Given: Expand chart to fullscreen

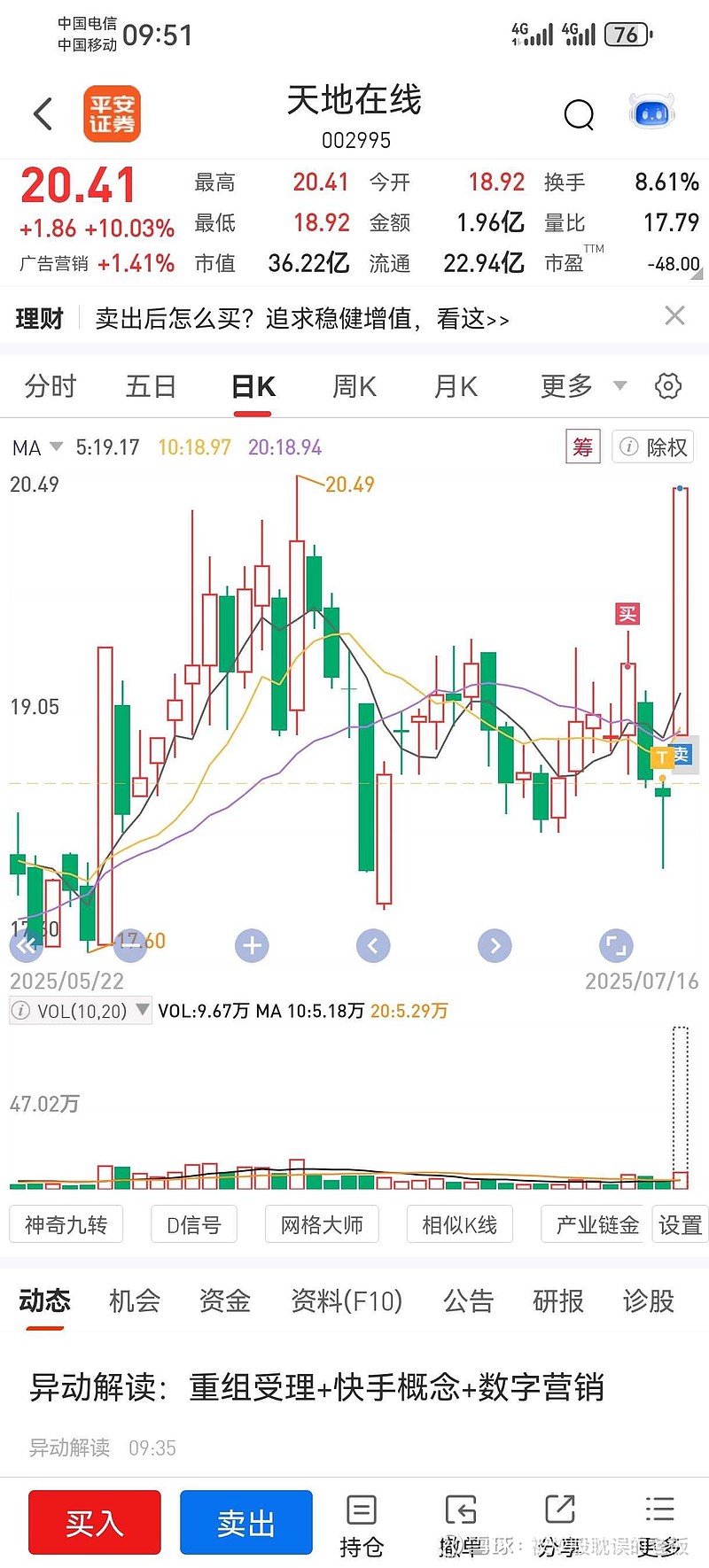Looking at the screenshot, I should point(616,946).
